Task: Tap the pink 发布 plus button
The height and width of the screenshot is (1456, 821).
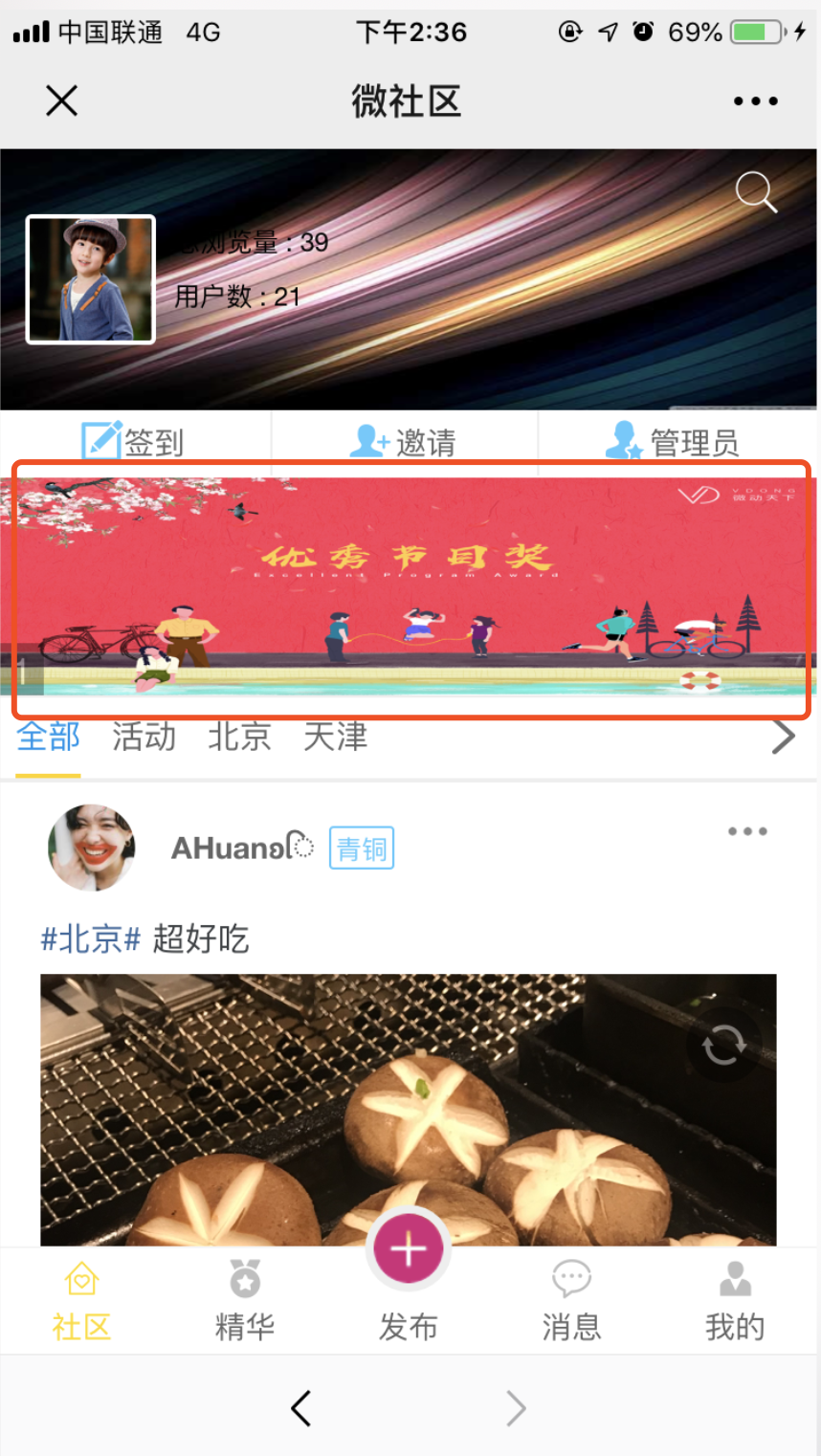Action: (409, 1249)
